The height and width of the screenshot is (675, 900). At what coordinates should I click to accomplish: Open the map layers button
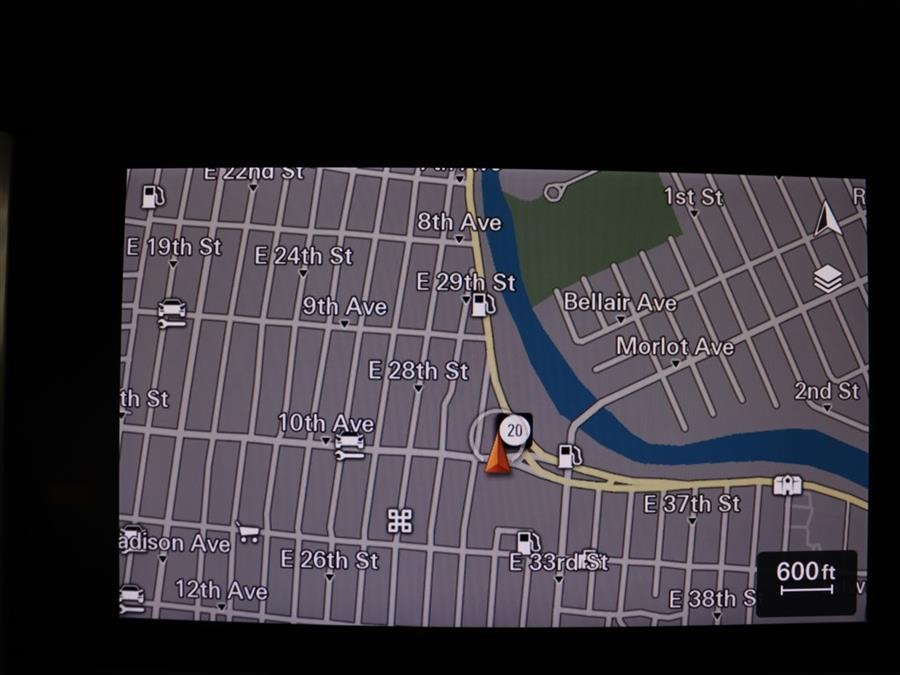pyautogui.click(x=827, y=279)
